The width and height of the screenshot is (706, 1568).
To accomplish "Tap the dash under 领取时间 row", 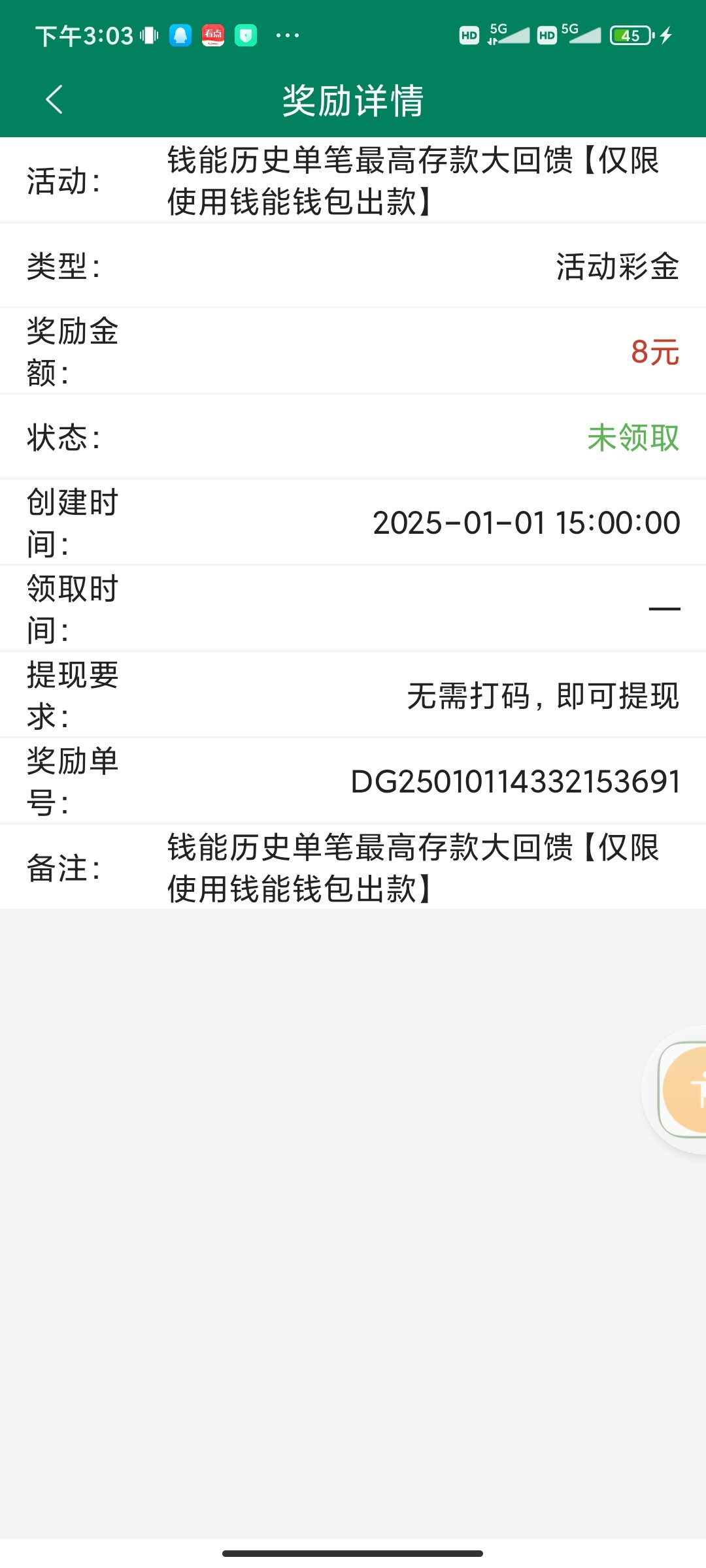I will click(664, 608).
